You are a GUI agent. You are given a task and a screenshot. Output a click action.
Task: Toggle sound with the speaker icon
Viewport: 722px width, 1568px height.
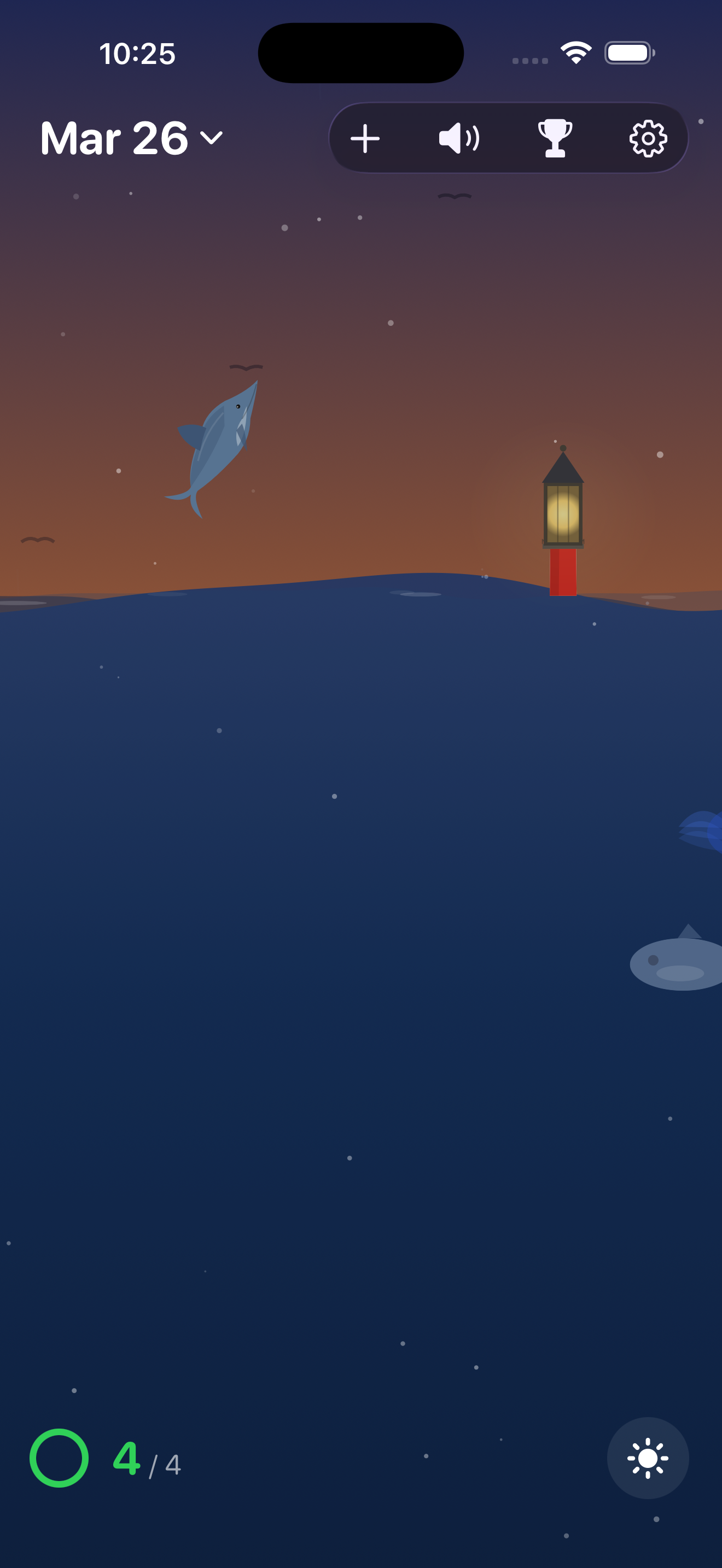(459, 138)
